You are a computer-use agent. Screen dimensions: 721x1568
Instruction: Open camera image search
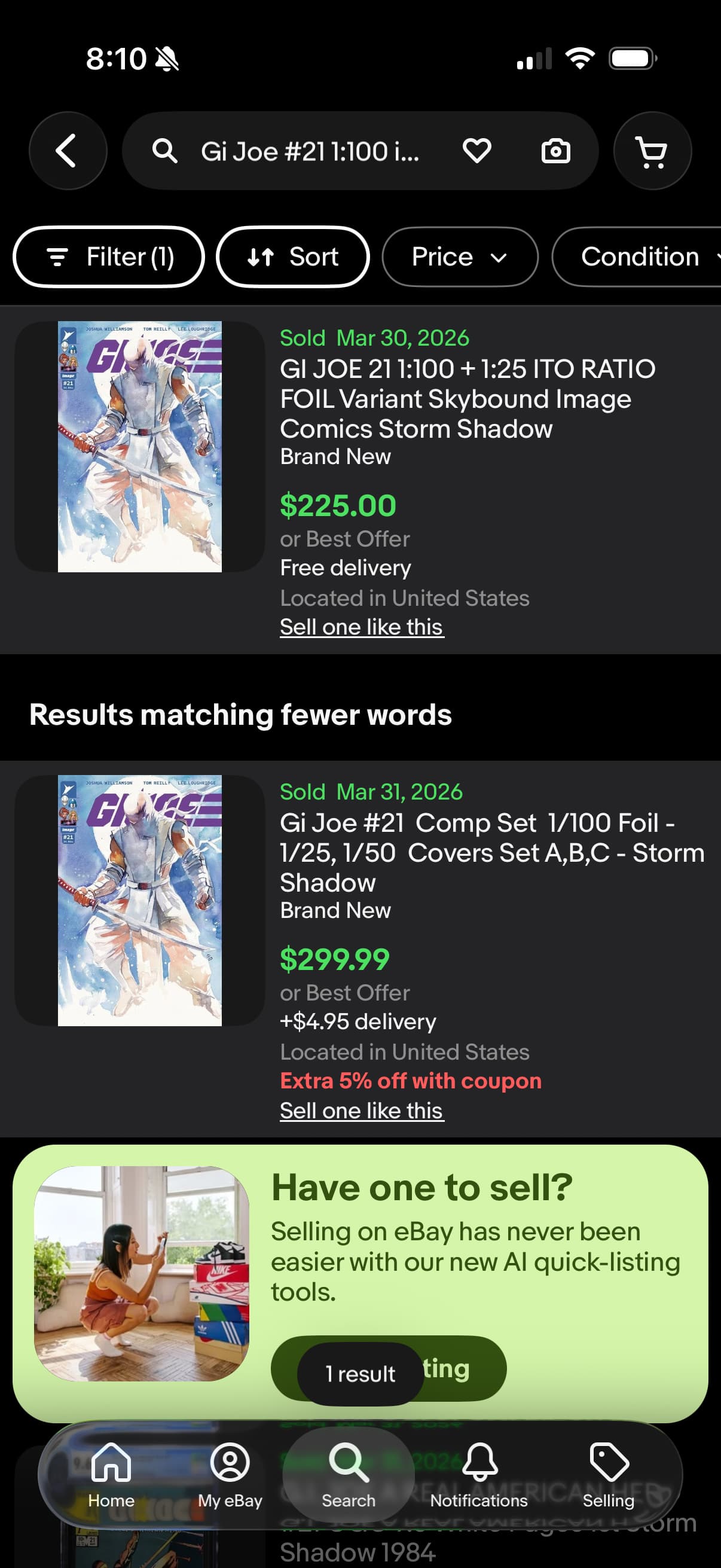pyautogui.click(x=555, y=150)
